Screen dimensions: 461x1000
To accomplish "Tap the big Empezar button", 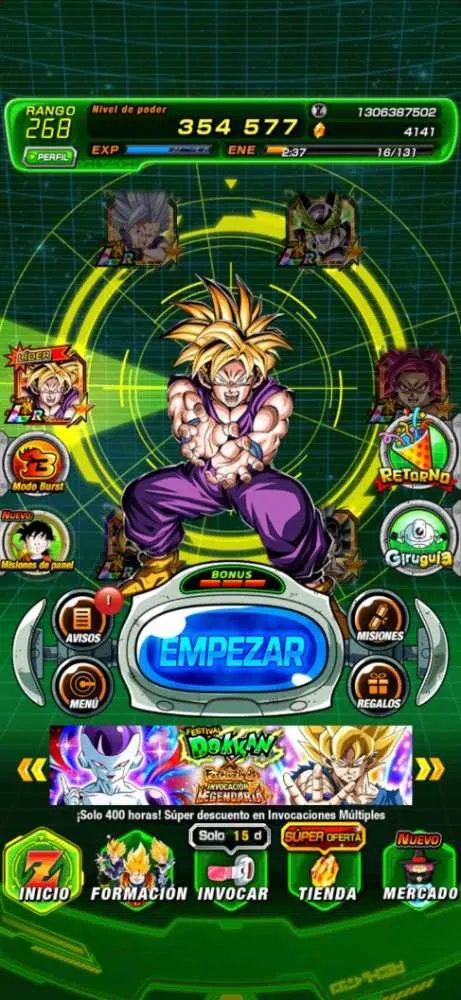I will point(232,650).
